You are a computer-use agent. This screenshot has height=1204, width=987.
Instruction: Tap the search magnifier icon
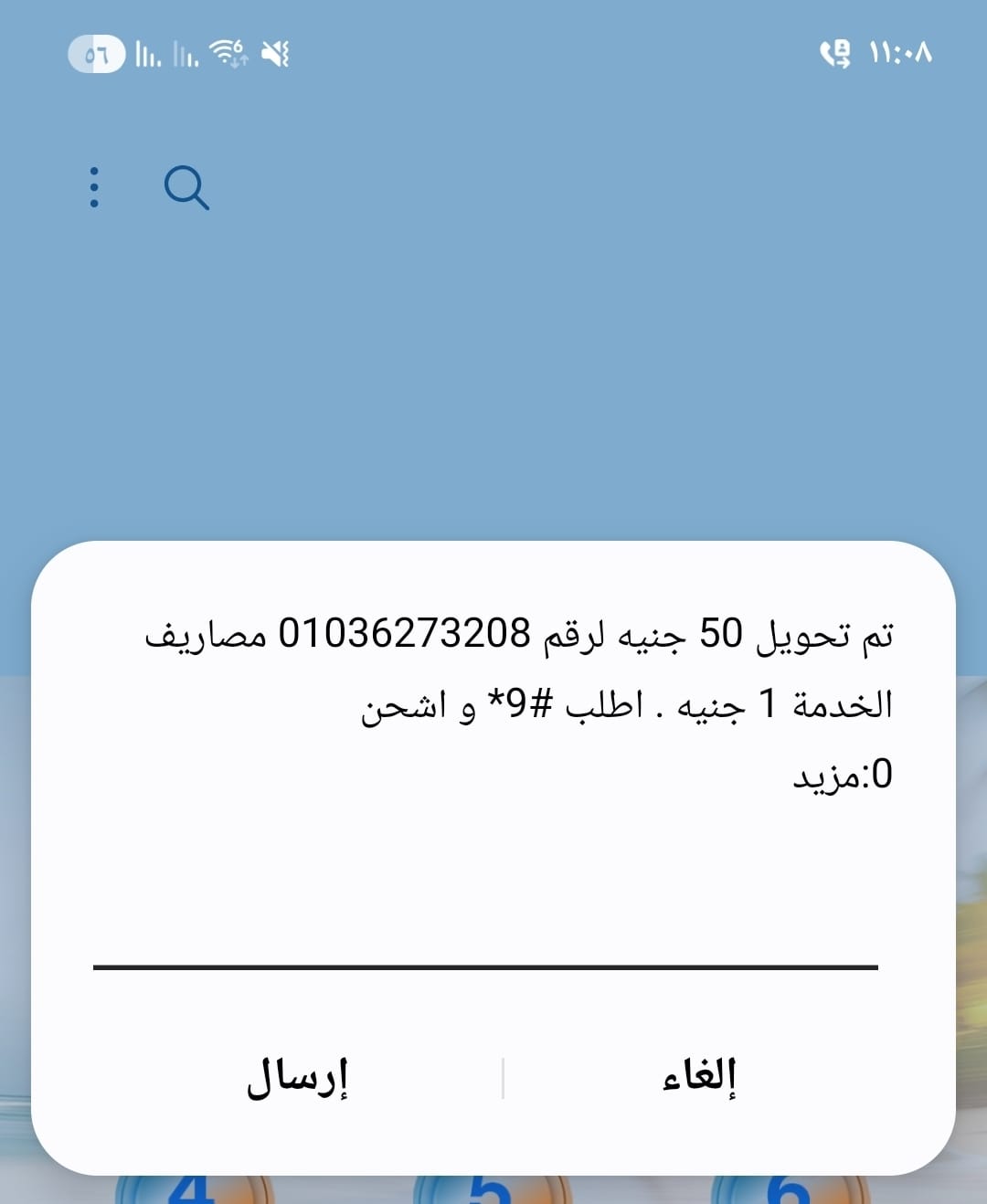click(x=187, y=189)
